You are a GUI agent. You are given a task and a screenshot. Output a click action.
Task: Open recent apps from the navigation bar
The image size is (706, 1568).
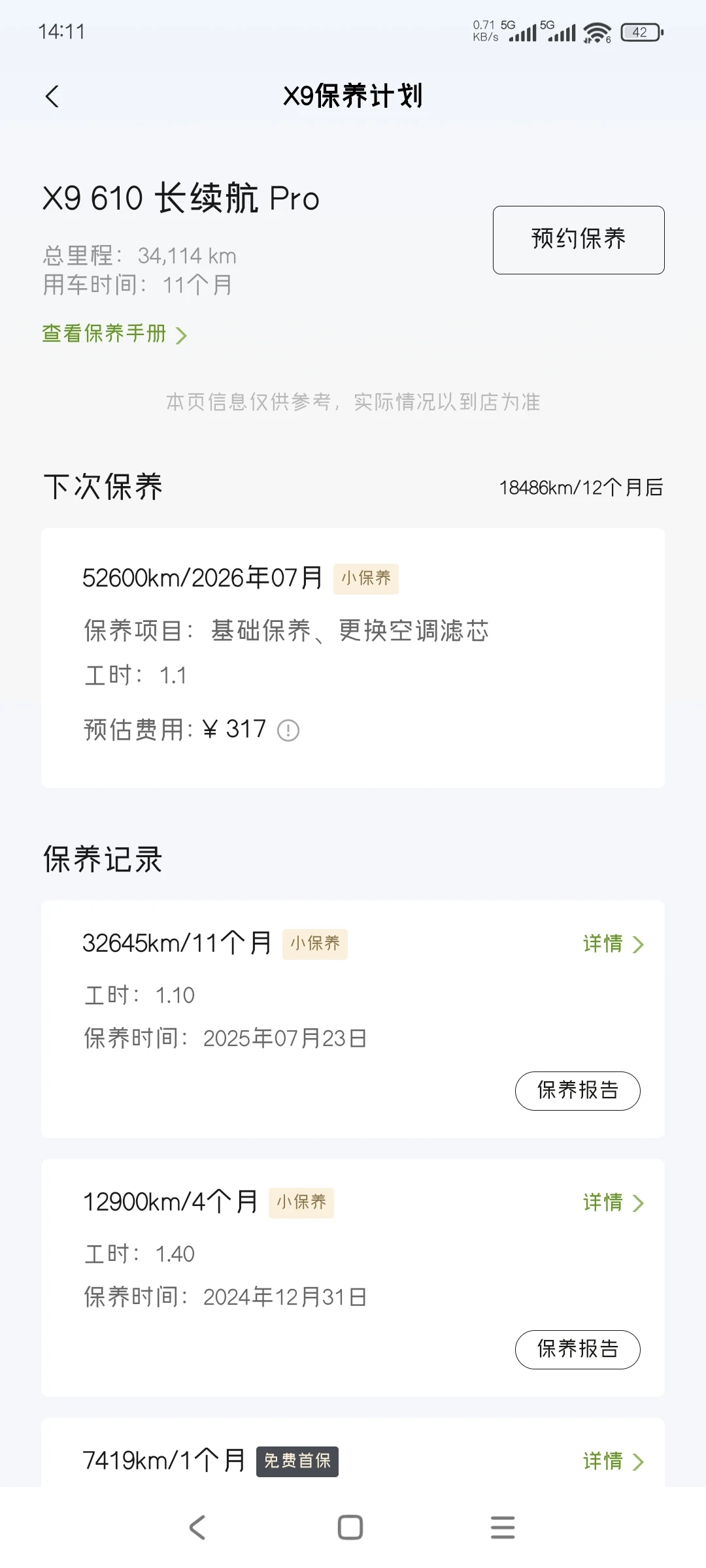[x=503, y=1527]
